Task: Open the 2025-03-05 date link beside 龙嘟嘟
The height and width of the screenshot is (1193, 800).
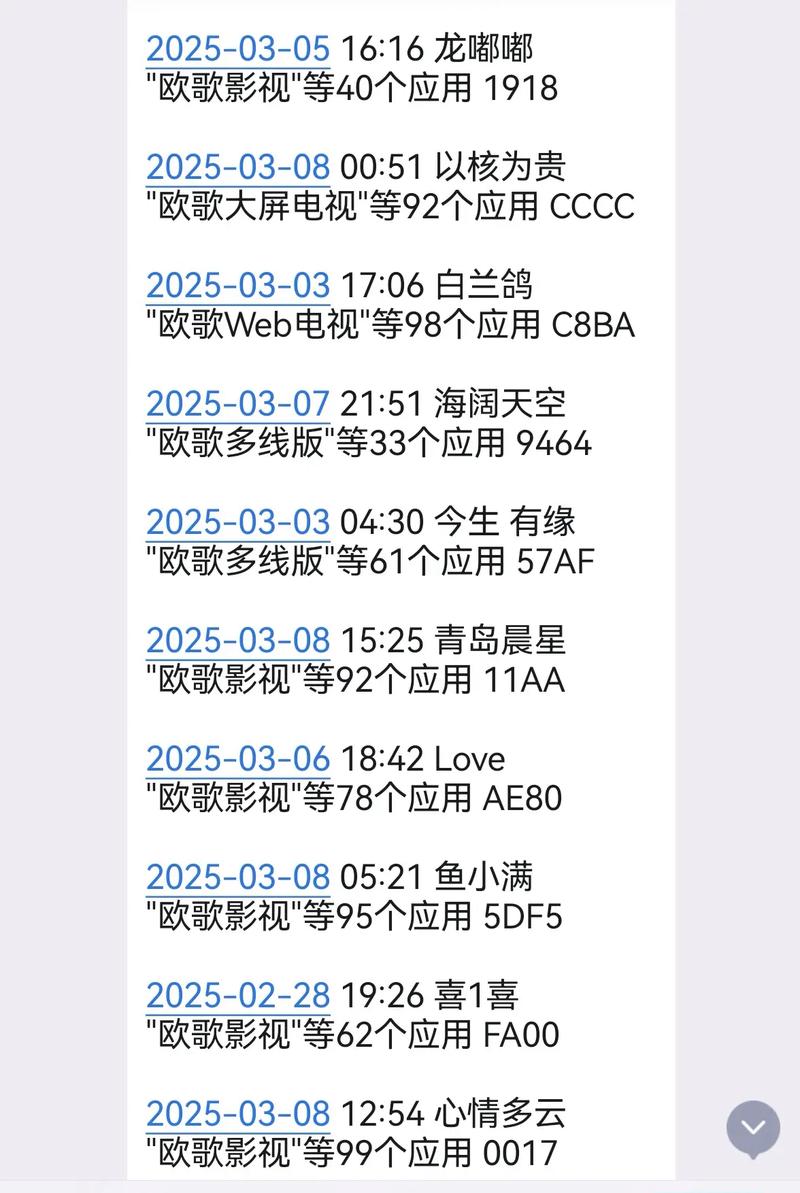Action: [237, 48]
